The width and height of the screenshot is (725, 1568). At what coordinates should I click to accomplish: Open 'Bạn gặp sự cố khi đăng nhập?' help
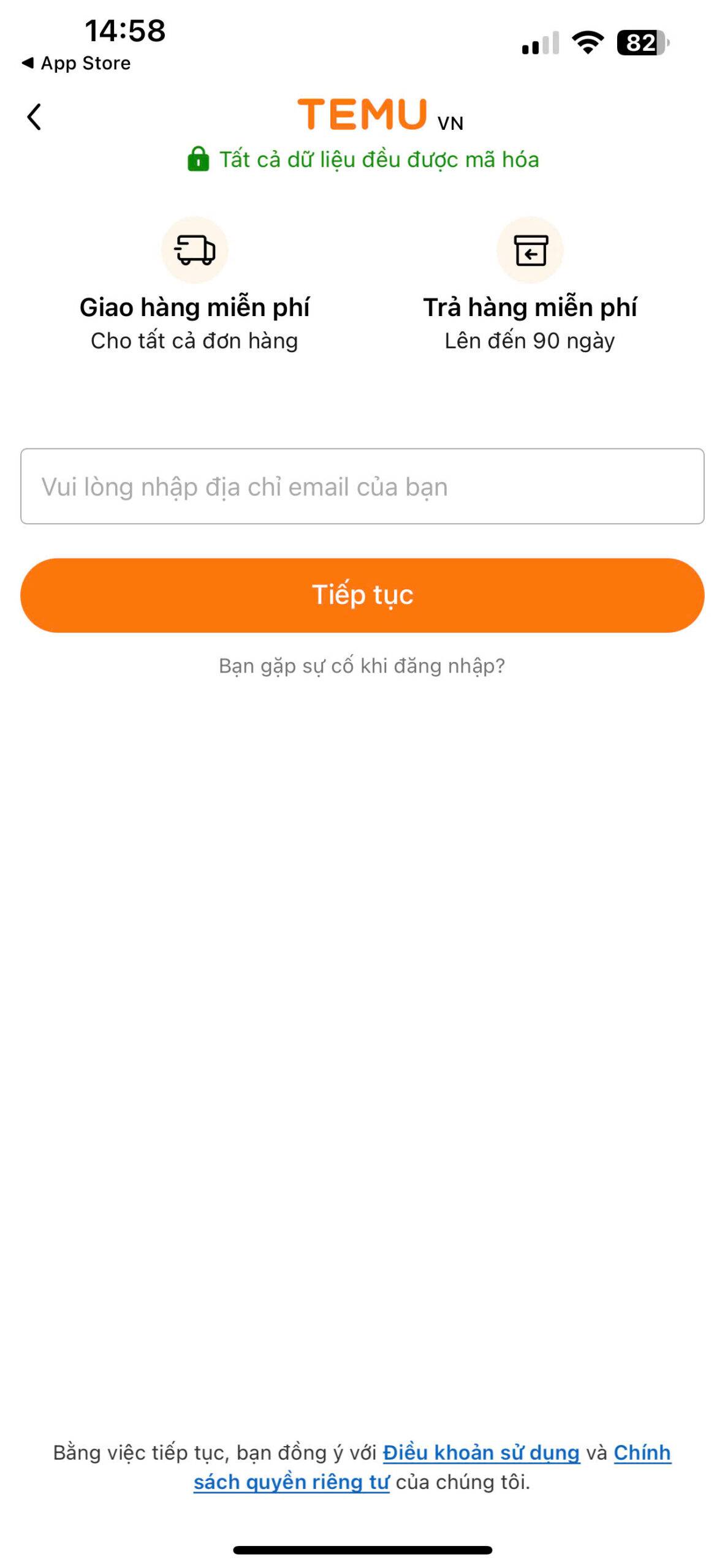click(362, 666)
